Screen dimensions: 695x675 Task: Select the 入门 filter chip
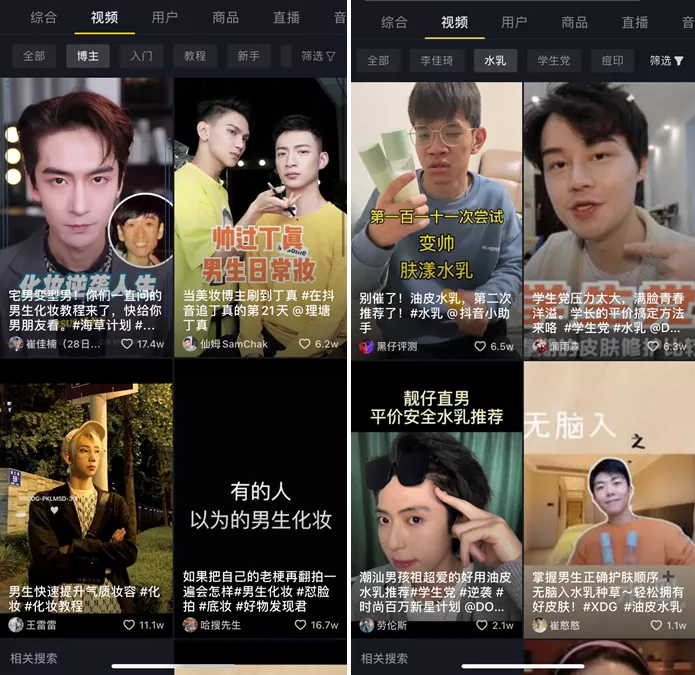(x=141, y=56)
